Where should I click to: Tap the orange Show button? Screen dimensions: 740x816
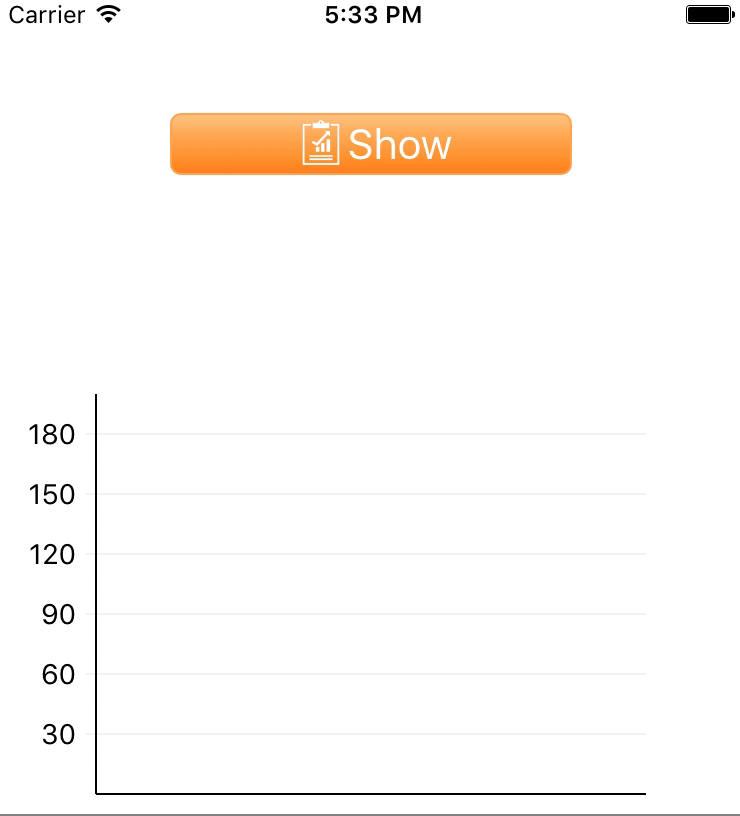pyautogui.click(x=371, y=144)
